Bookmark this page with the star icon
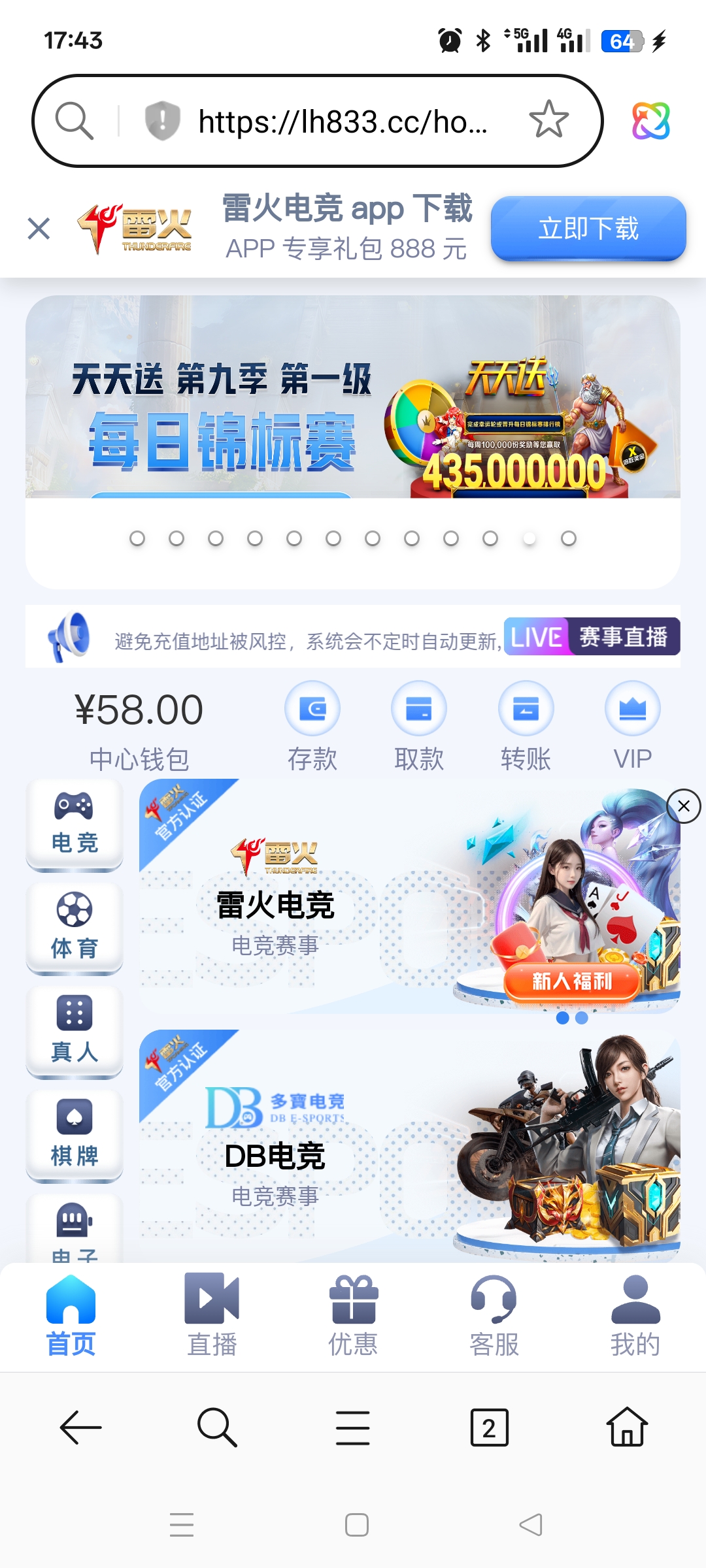The image size is (706, 1568). (x=548, y=120)
